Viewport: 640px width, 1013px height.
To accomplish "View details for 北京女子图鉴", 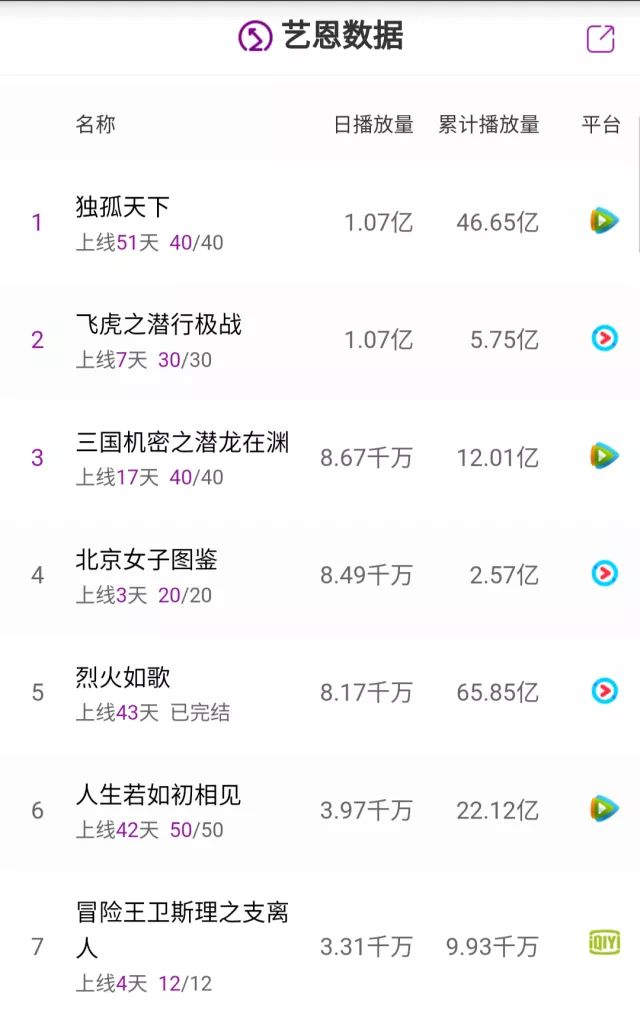I will click(x=147, y=560).
